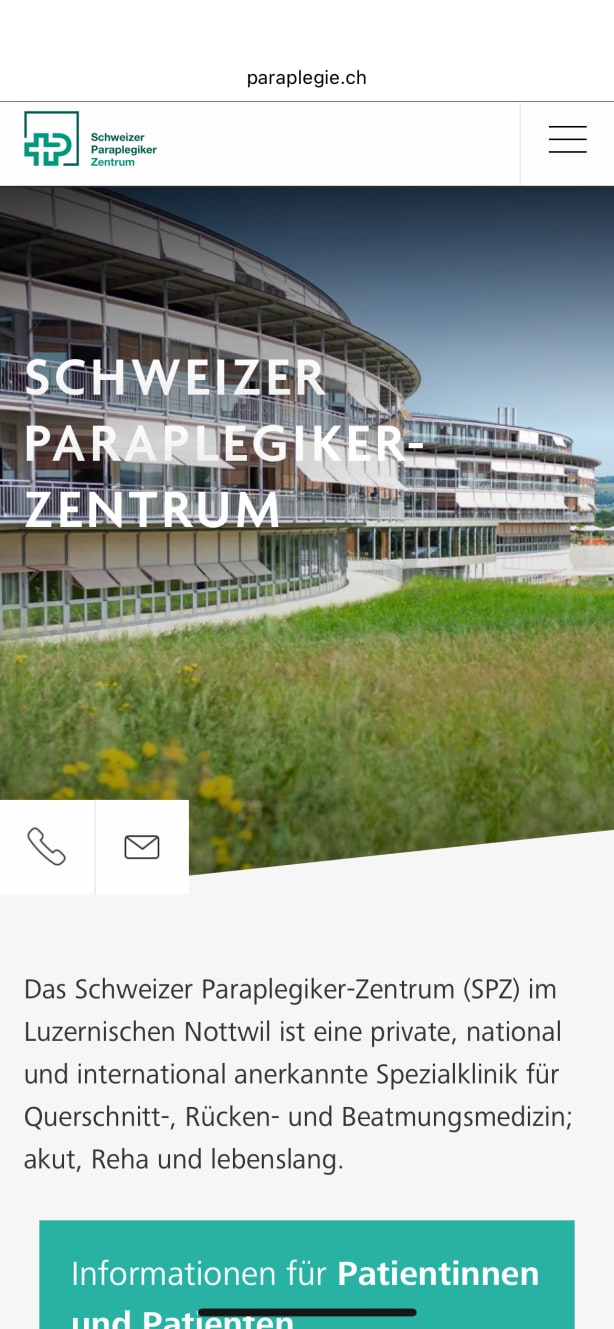Tap the paraplegie.ch address bar
Viewport: 614px width, 1329px height.
click(307, 78)
